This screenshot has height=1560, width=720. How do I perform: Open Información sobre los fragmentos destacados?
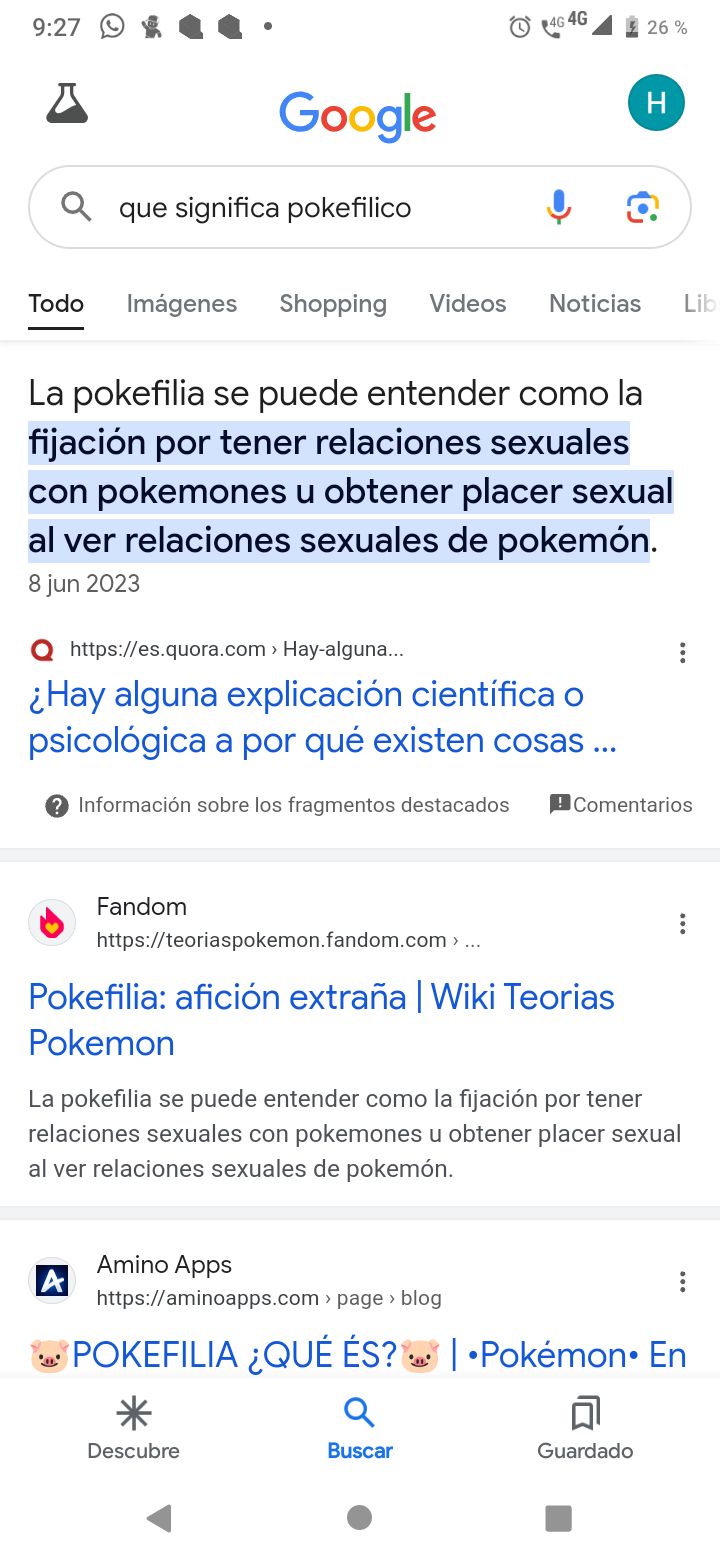(x=277, y=805)
